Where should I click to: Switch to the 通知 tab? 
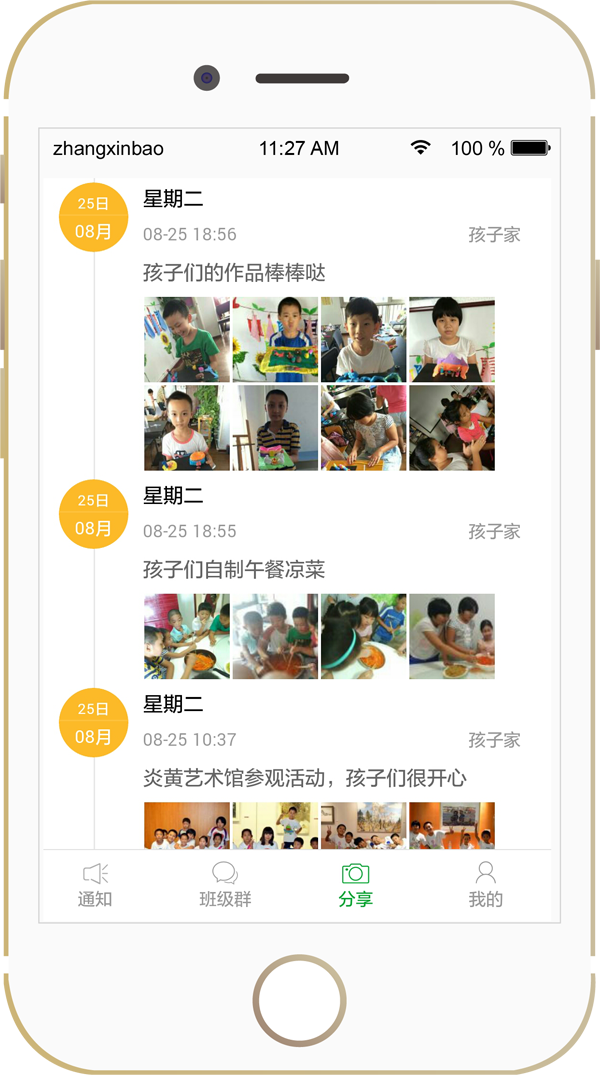[95, 885]
